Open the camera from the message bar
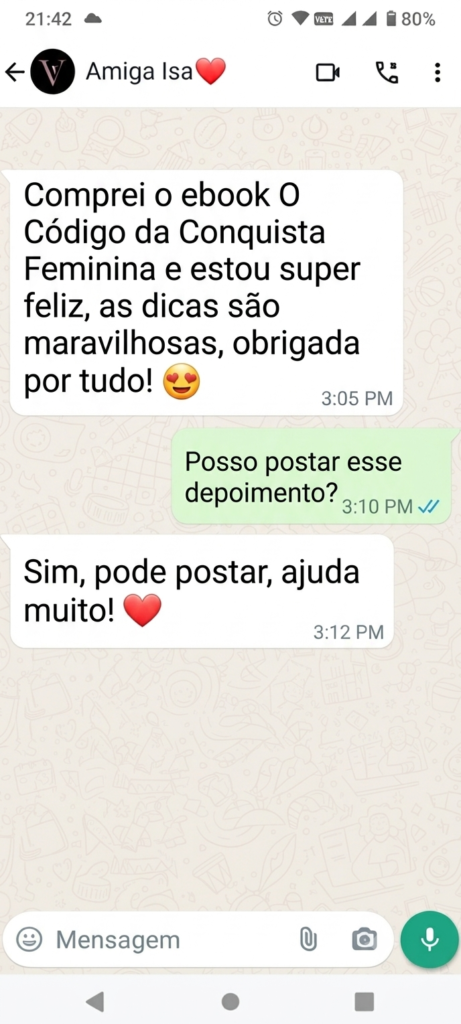This screenshot has height=1024, width=461. tap(364, 940)
